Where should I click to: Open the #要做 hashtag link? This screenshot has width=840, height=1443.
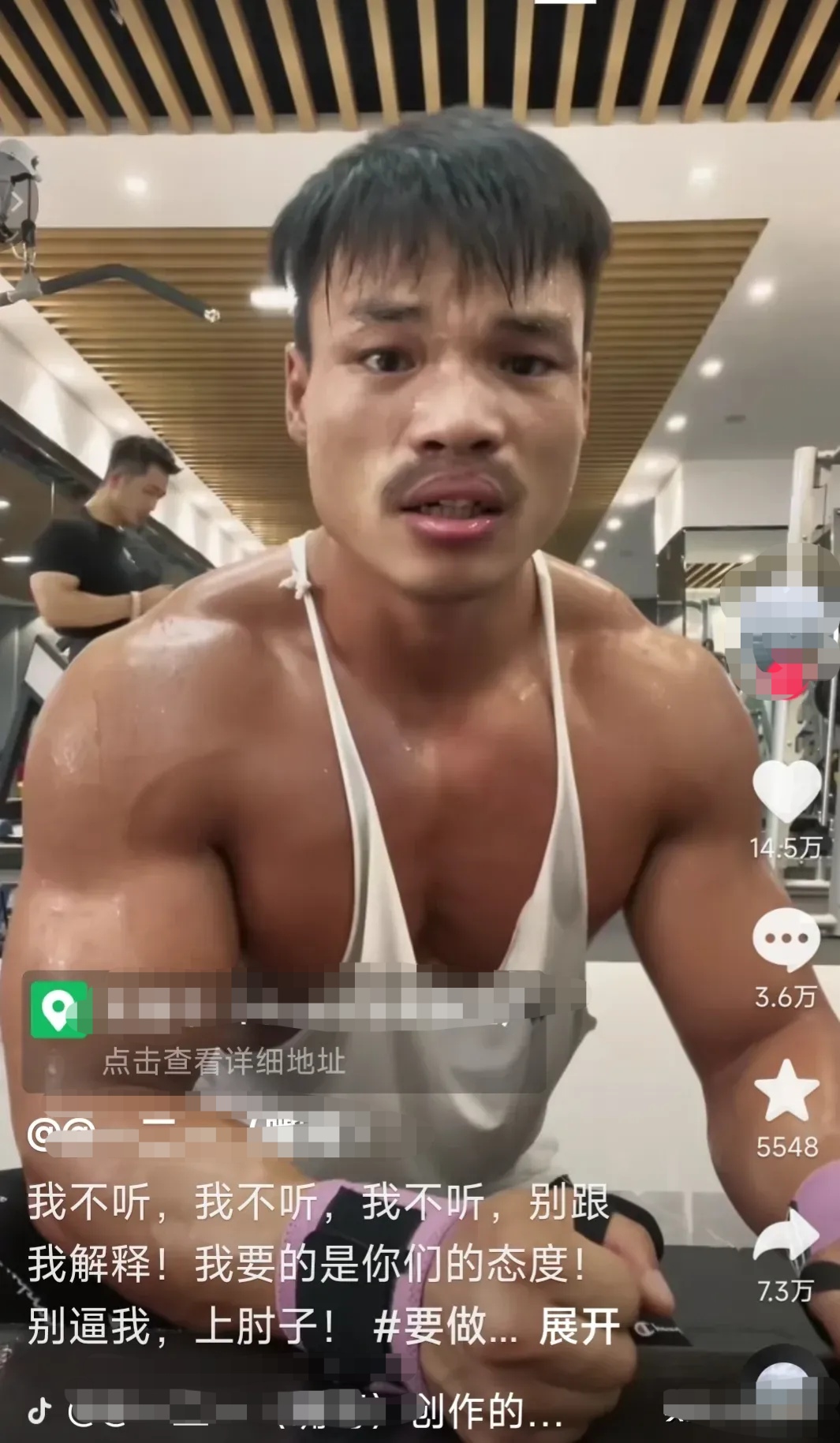click(445, 1327)
